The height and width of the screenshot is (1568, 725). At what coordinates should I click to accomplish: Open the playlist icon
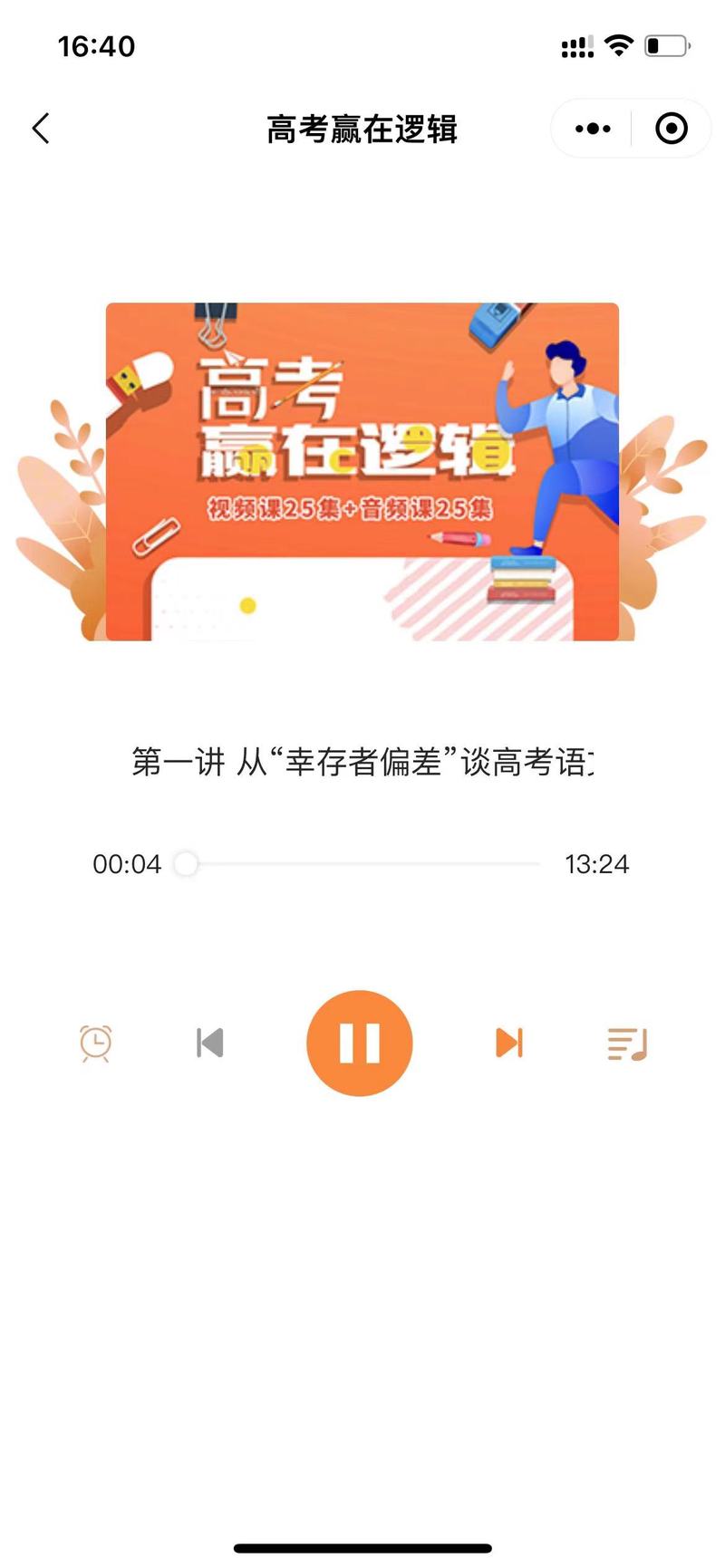click(627, 1044)
